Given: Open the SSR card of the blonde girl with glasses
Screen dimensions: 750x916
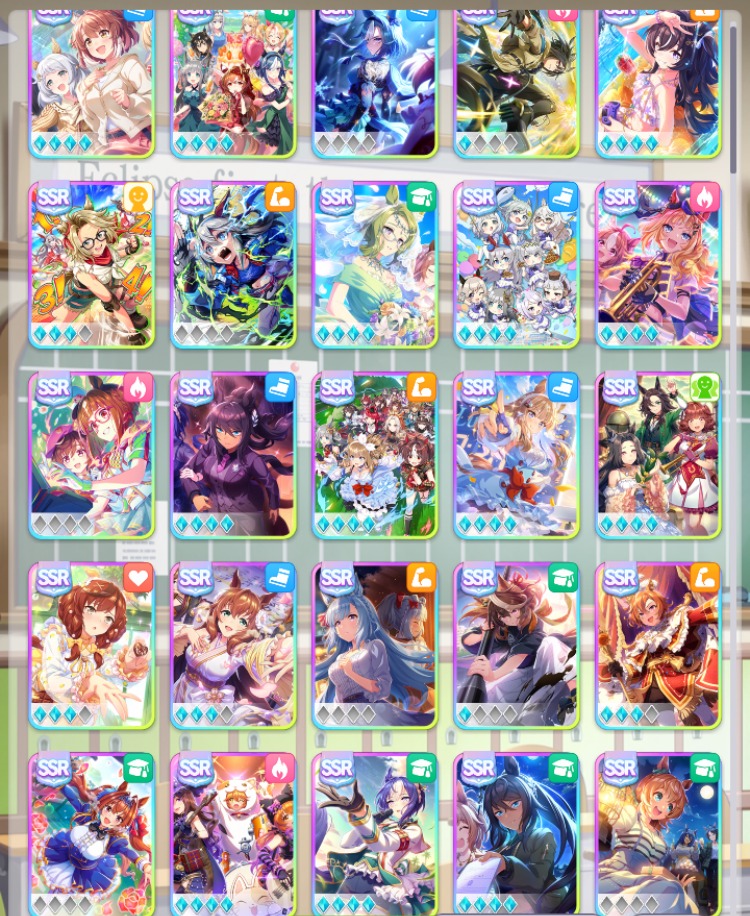Looking at the screenshot, I should pos(91,265).
